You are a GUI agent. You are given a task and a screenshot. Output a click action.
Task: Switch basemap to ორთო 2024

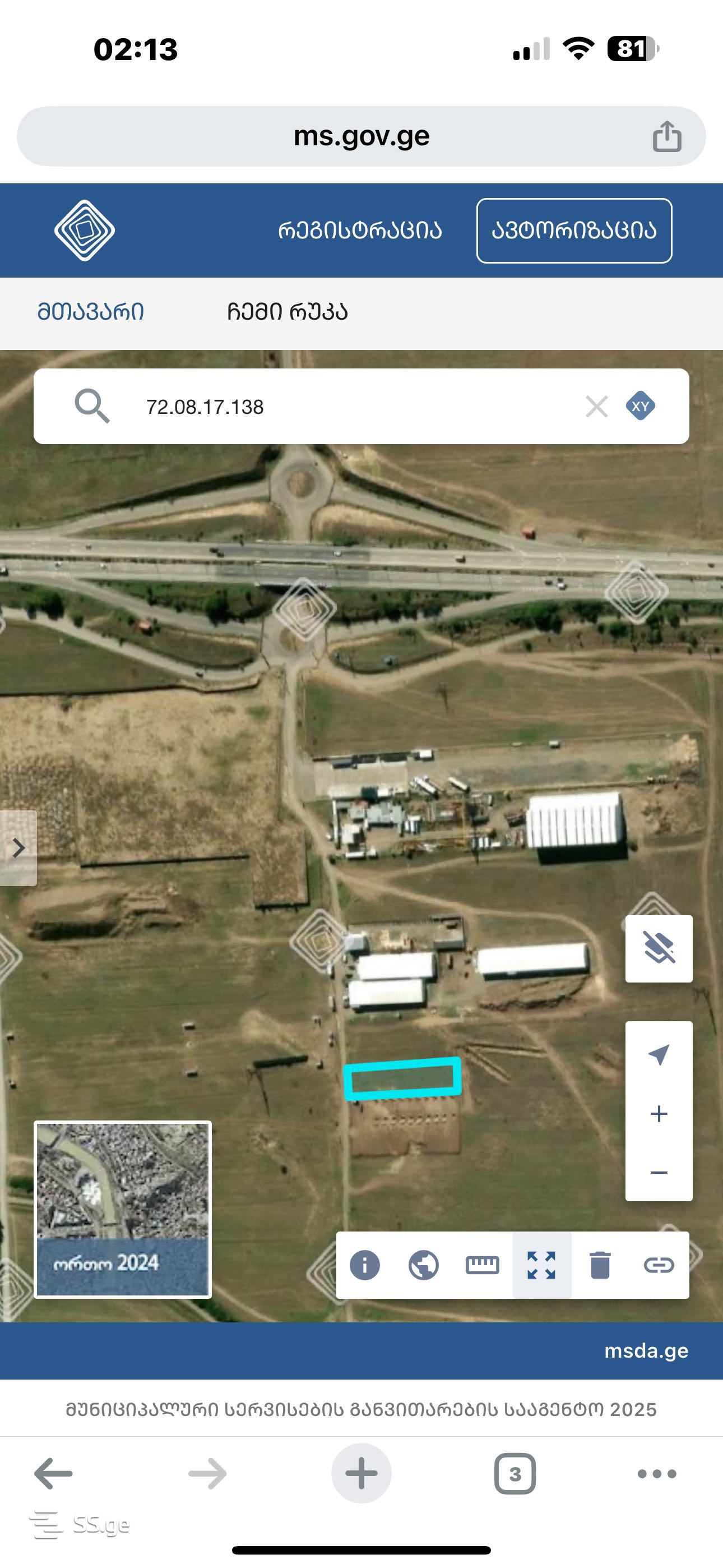point(122,1210)
